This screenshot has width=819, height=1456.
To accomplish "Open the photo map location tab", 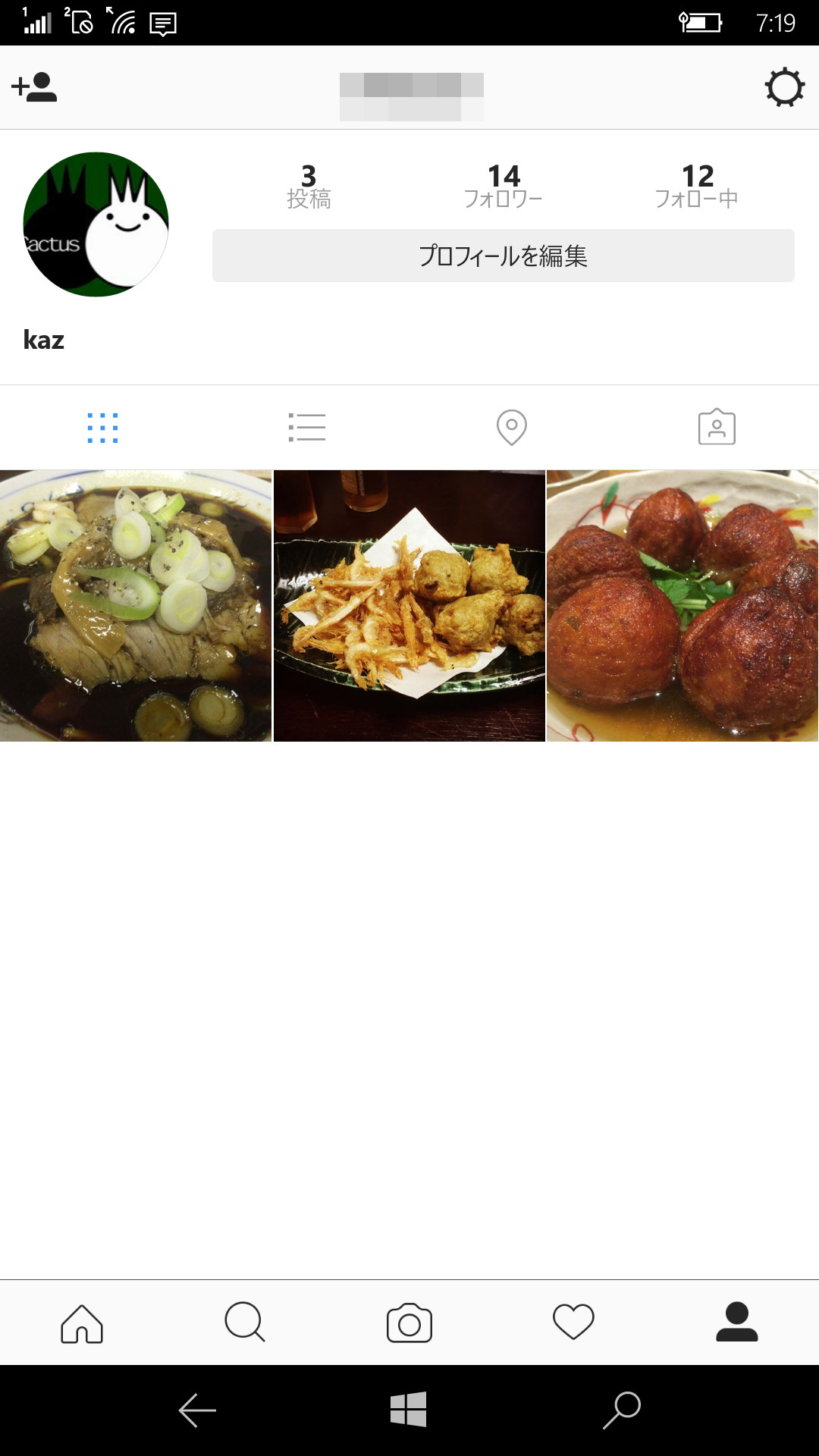I will point(512,428).
